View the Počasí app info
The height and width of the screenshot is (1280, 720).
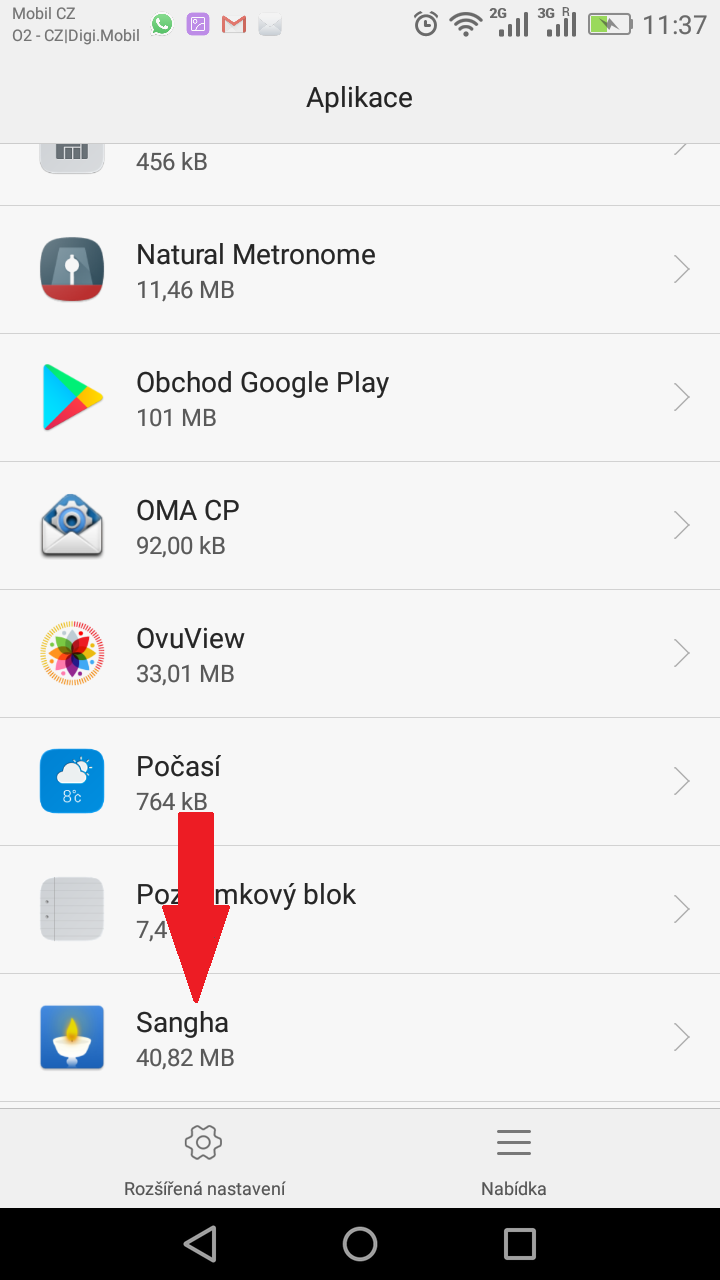point(360,782)
